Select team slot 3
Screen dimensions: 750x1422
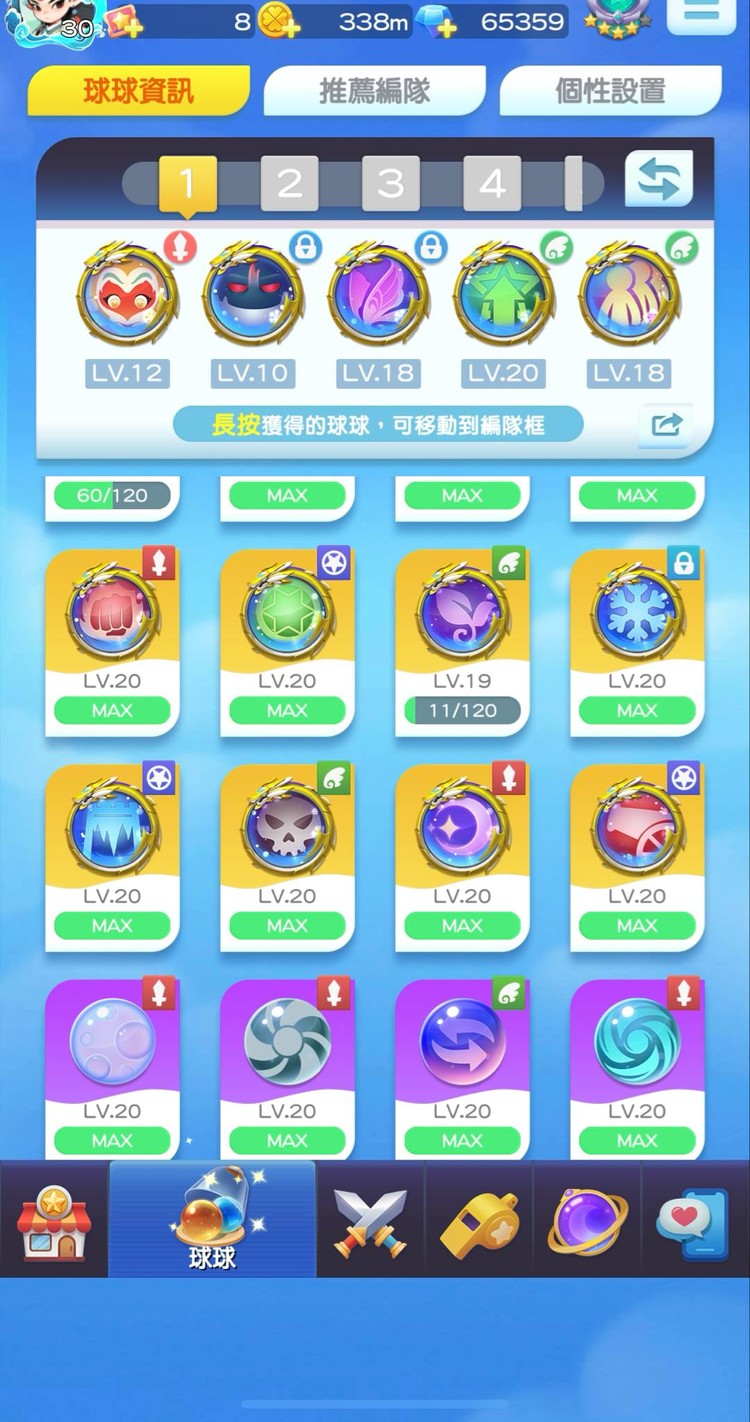tap(391, 183)
